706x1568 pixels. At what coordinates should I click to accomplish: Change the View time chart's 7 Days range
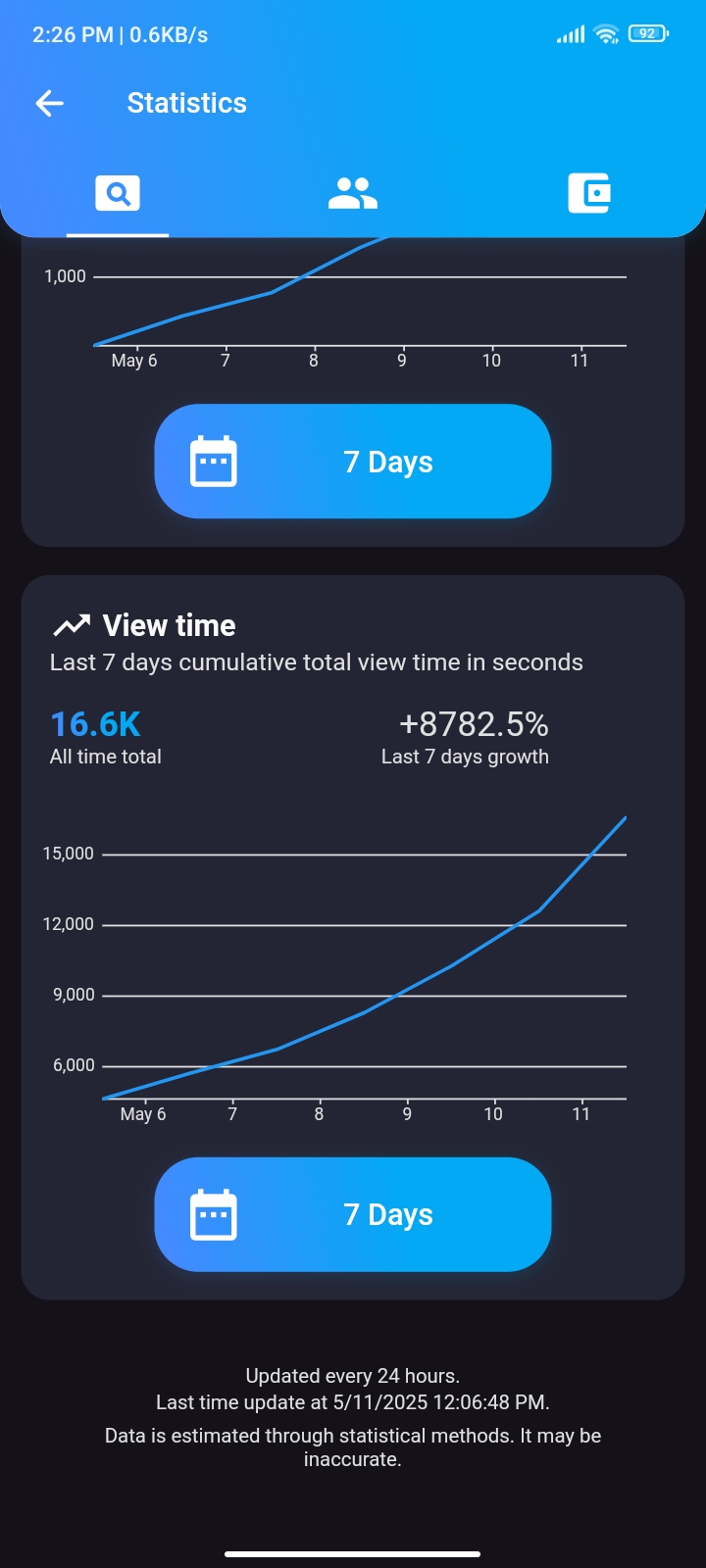pos(353,1214)
